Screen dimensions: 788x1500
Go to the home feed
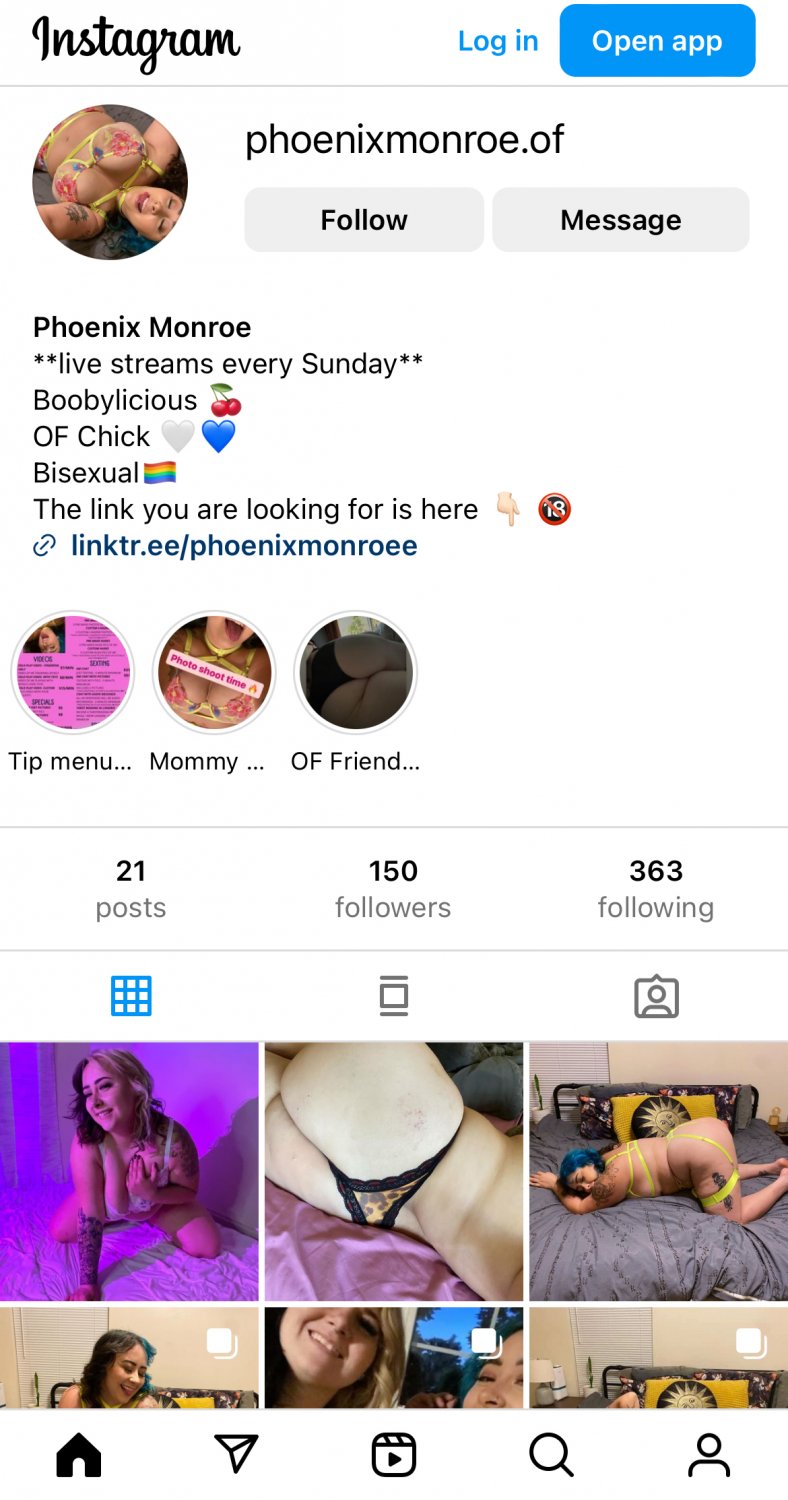[79, 1455]
